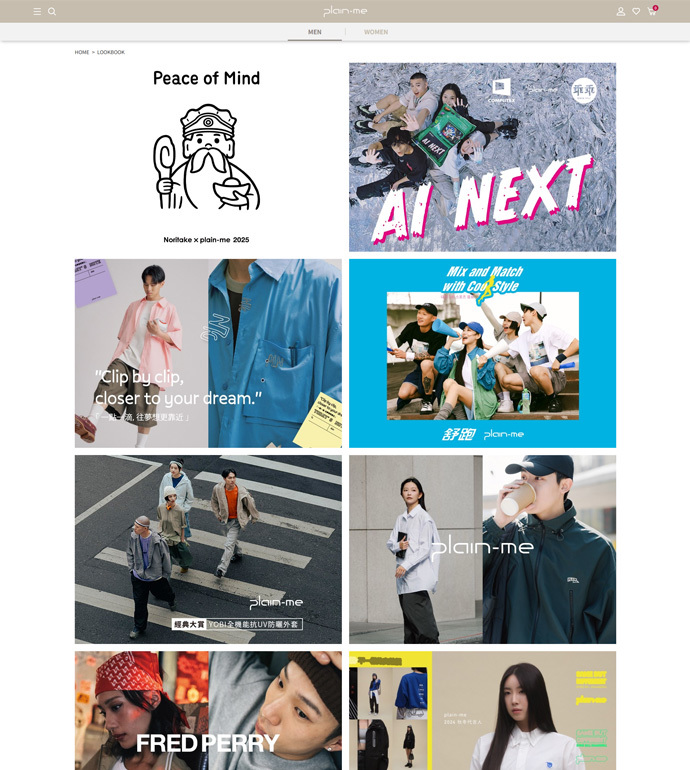Open the shopping cart
Screen dimensions: 690x770
pos(652,11)
